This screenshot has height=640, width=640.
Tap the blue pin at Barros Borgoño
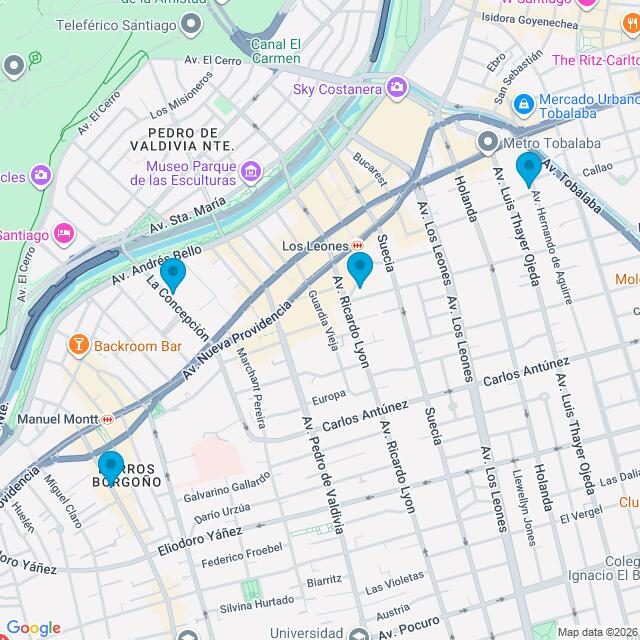point(111,466)
